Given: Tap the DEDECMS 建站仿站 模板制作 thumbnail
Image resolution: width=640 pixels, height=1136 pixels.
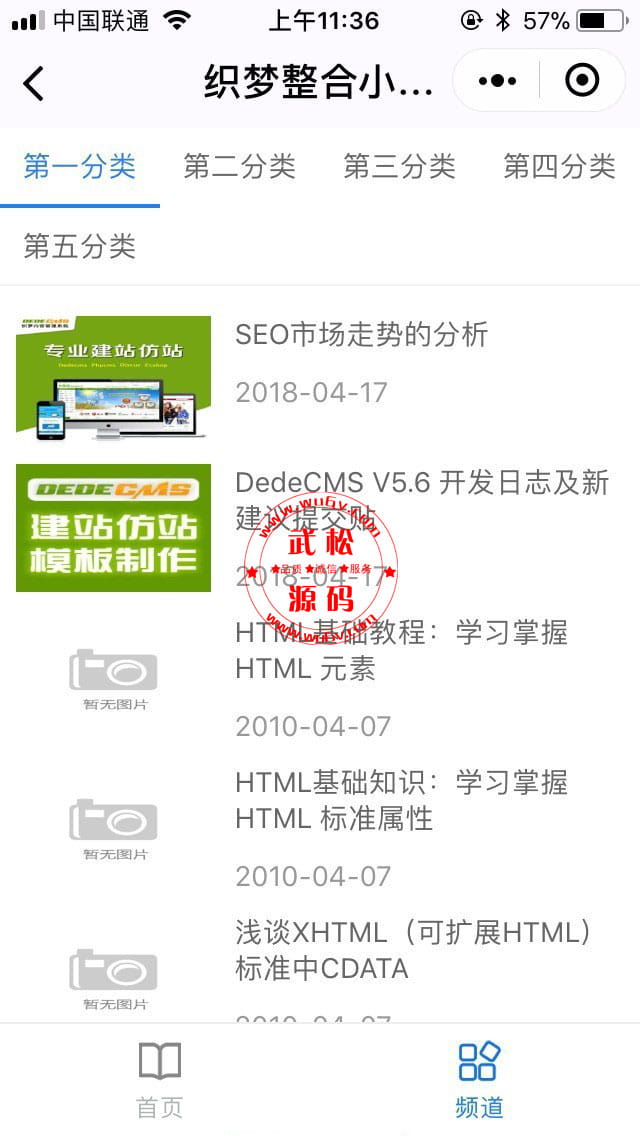Looking at the screenshot, I should click(x=114, y=528).
